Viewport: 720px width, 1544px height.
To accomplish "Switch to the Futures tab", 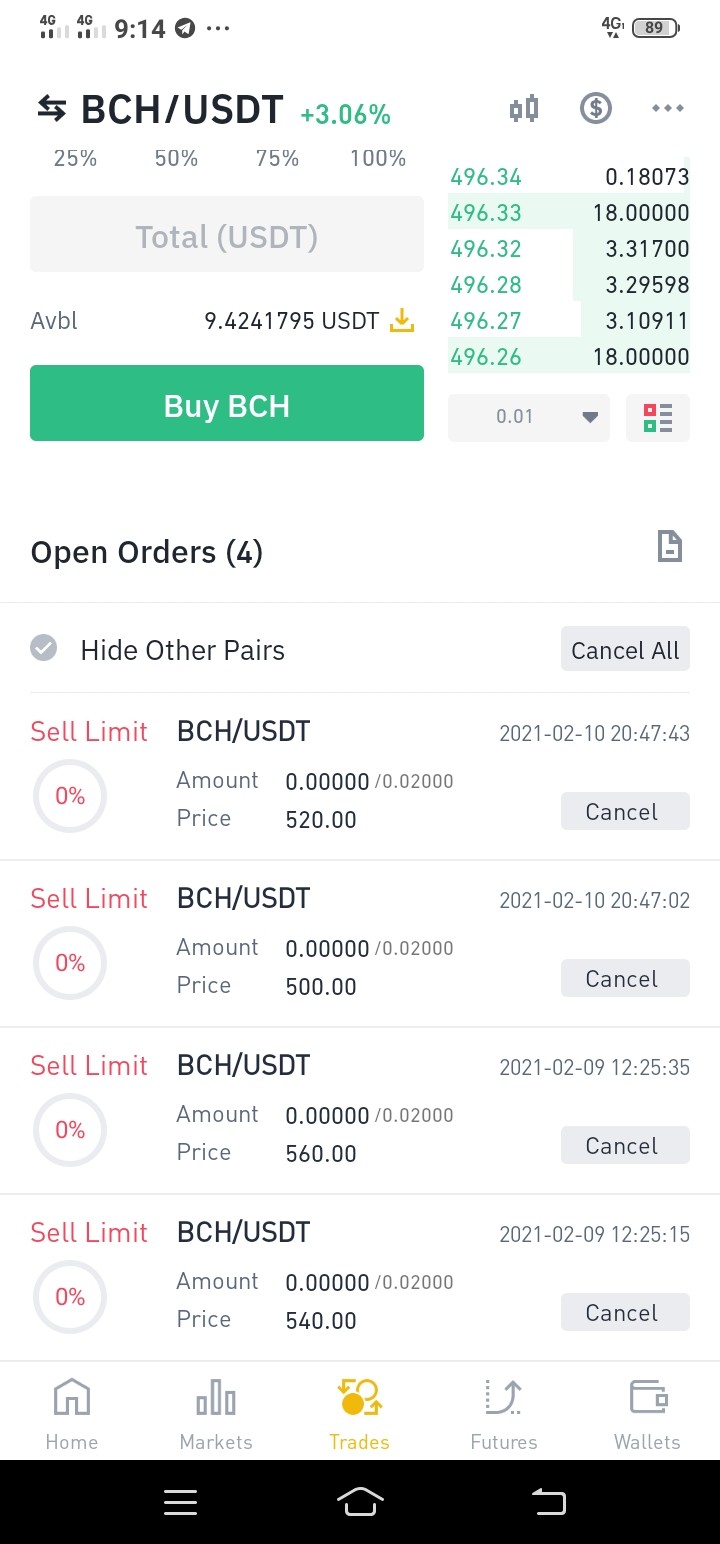I will point(504,1414).
